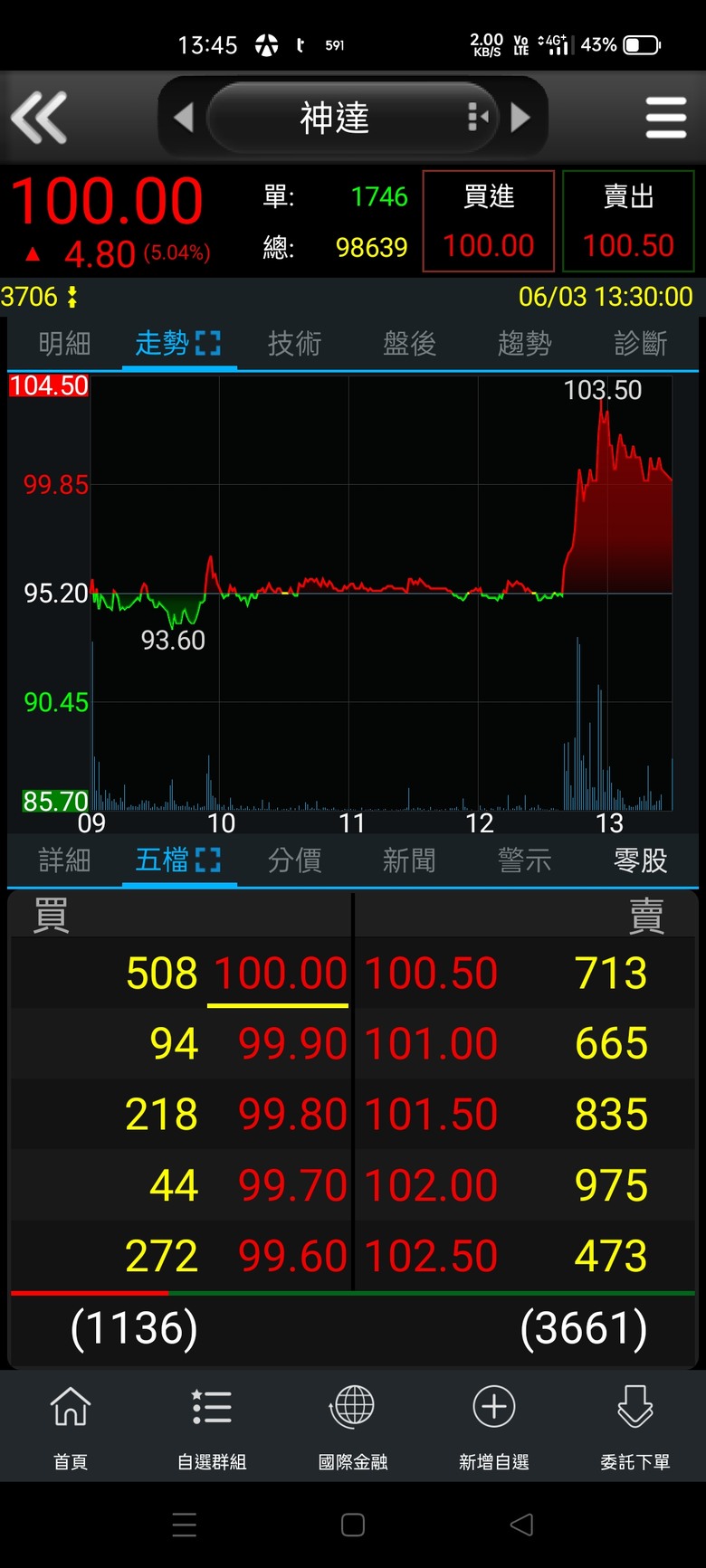Switch to the 明細 tab
The image size is (706, 1568).
click(64, 344)
